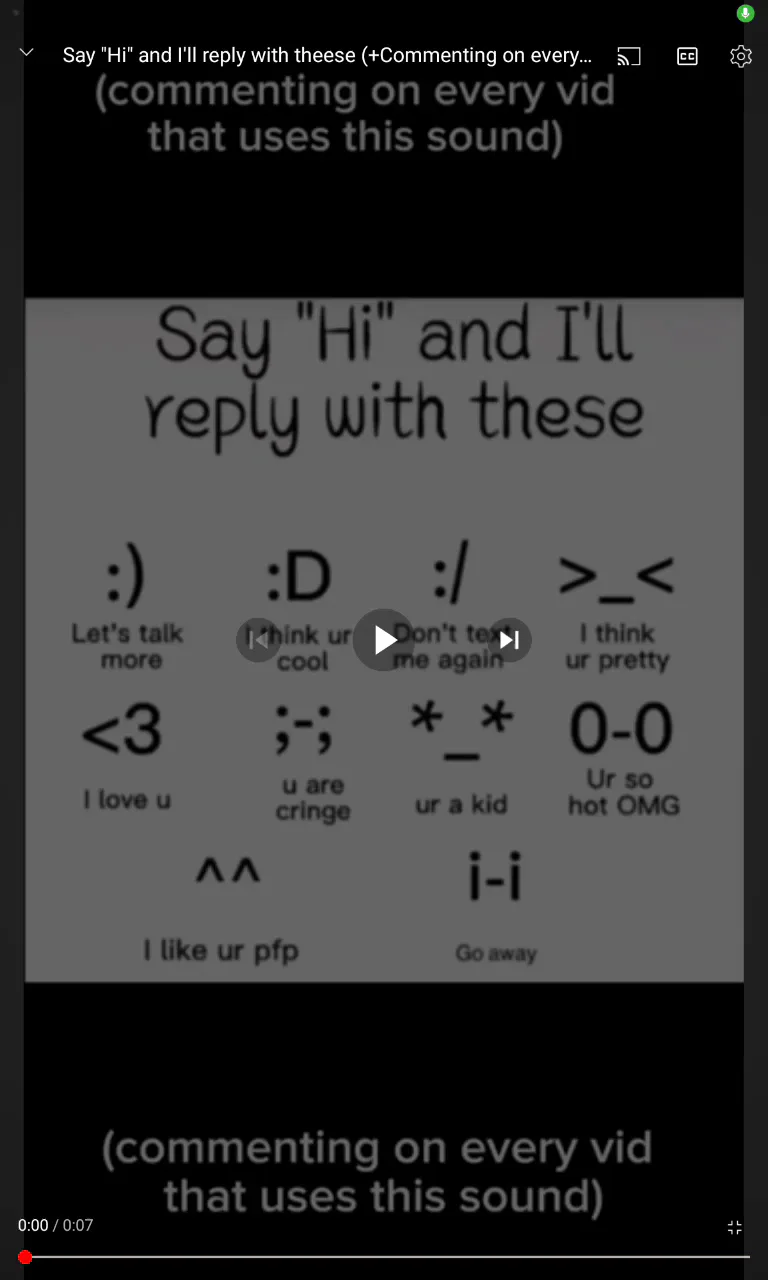Go to the previous video

(258, 640)
